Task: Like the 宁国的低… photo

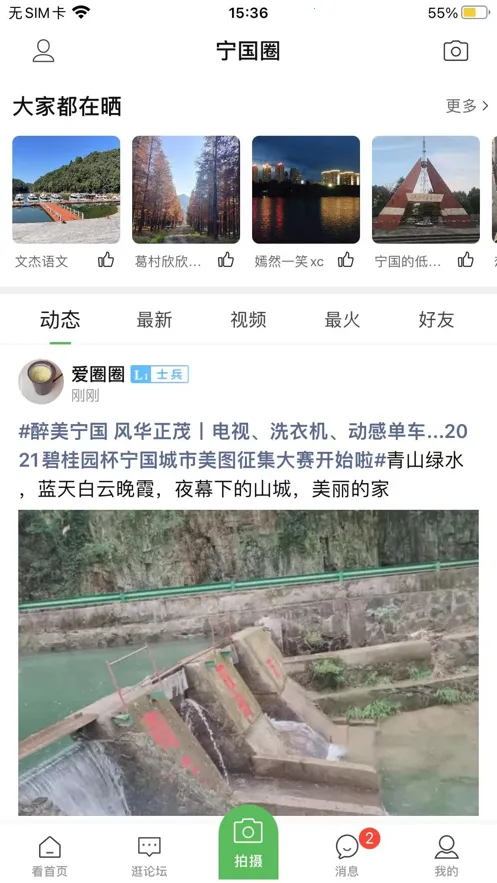Action: [465, 260]
